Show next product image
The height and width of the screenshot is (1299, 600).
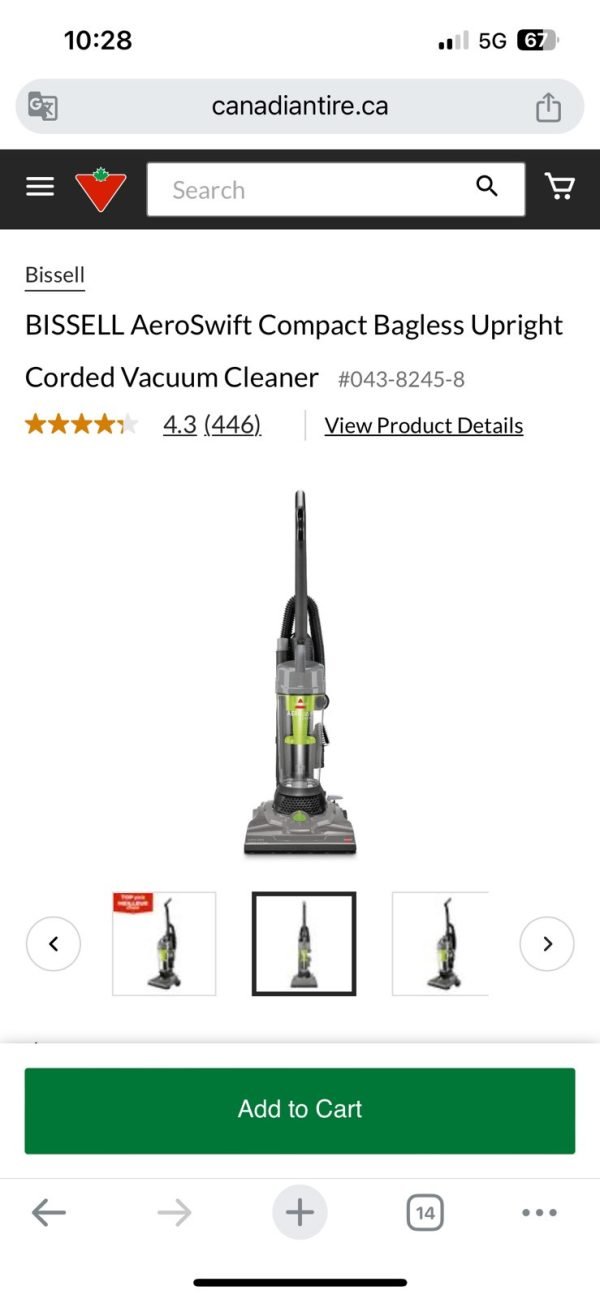(x=547, y=943)
